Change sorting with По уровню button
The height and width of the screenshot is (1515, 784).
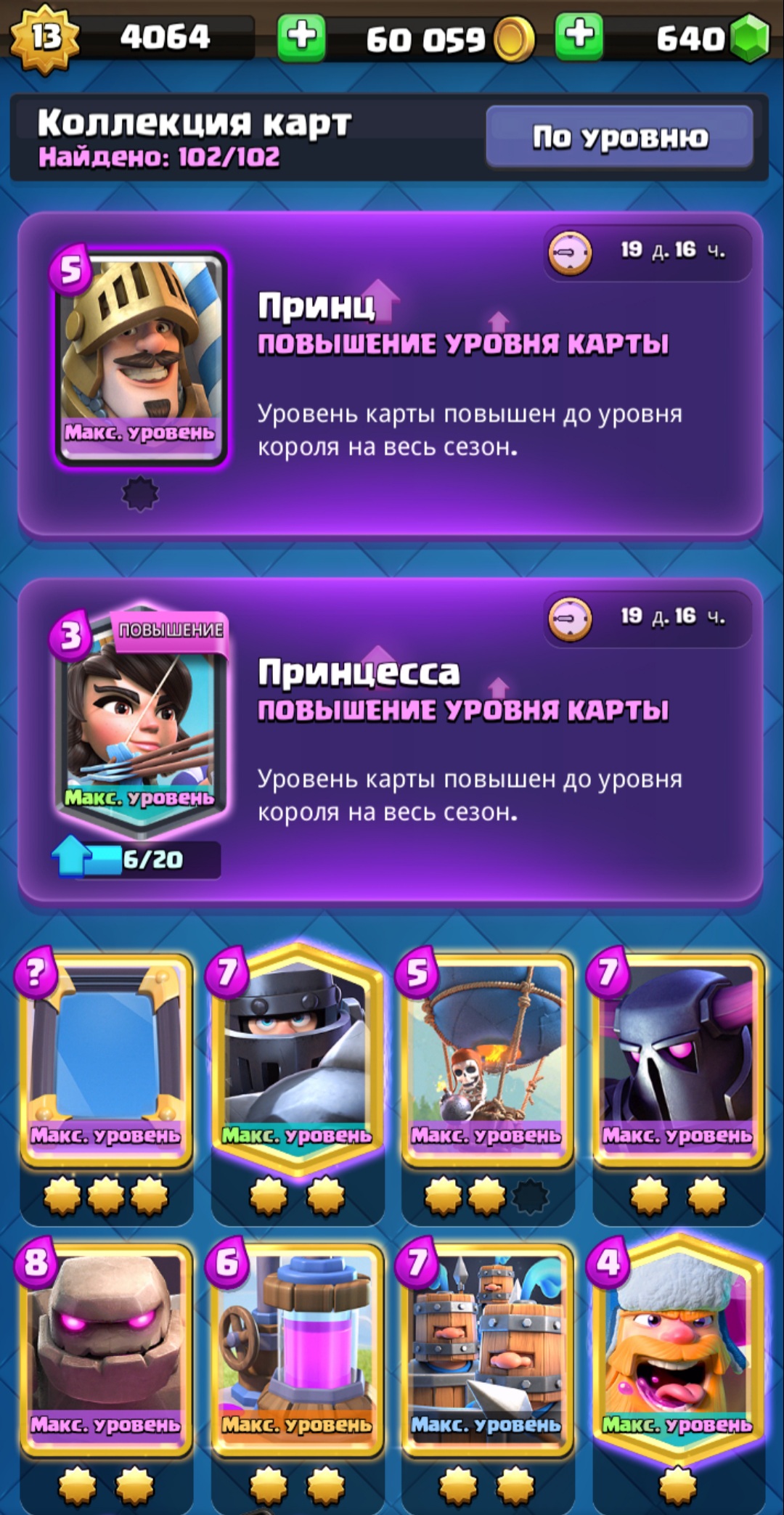(x=619, y=137)
